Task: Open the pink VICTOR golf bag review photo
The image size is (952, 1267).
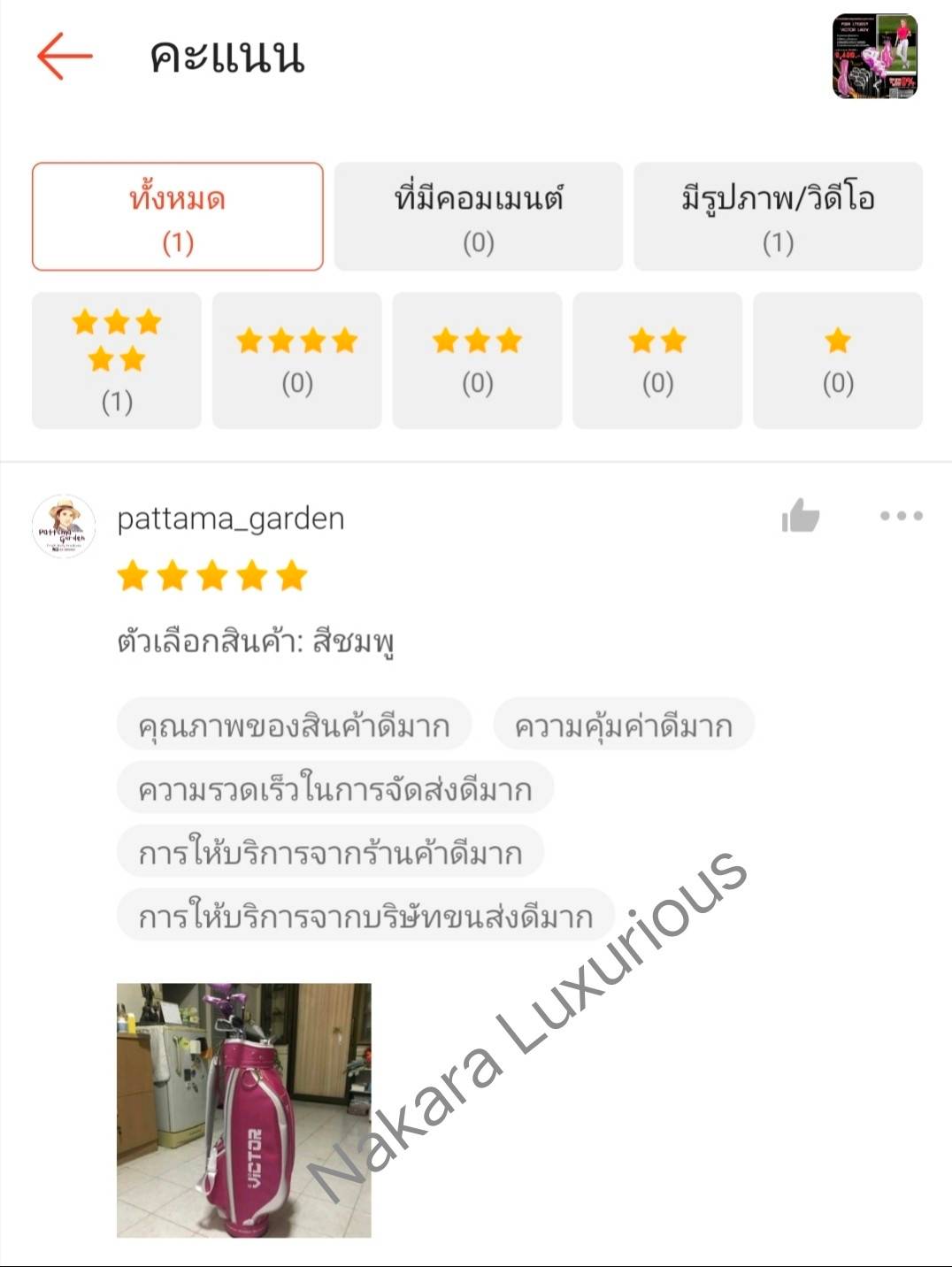Action: (x=245, y=1109)
